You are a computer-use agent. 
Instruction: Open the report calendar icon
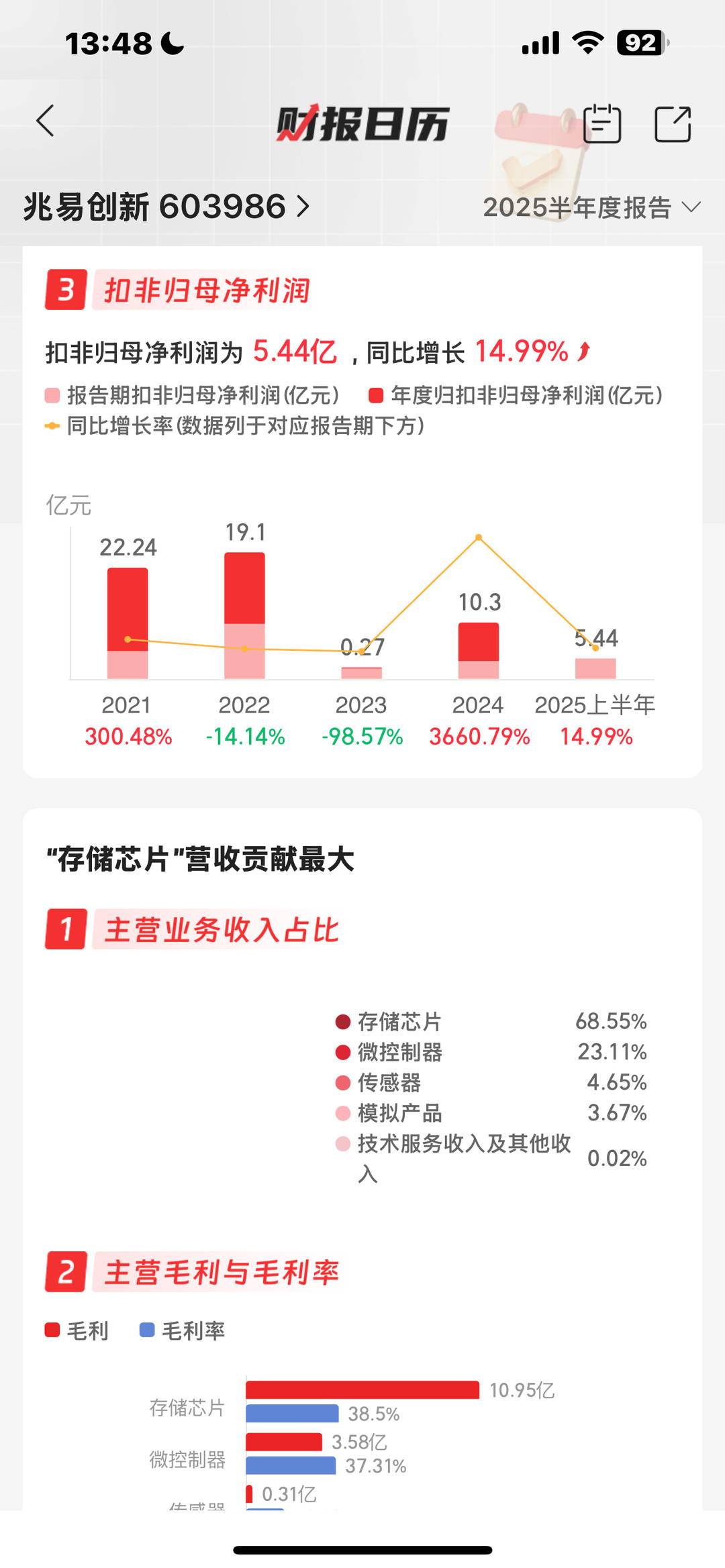[601, 123]
